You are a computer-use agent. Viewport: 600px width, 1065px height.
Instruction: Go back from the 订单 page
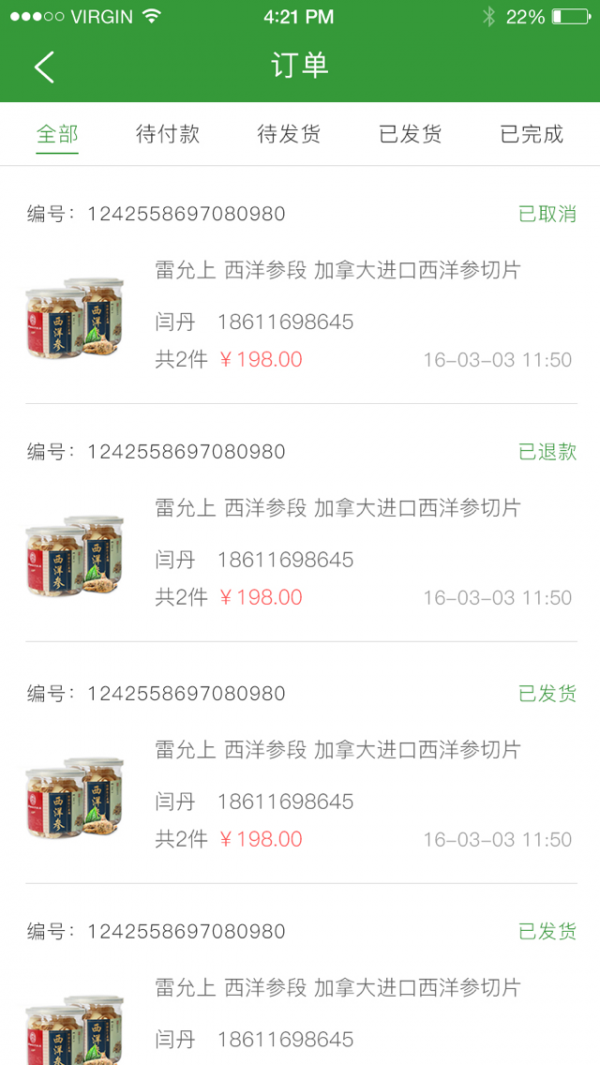point(44,67)
